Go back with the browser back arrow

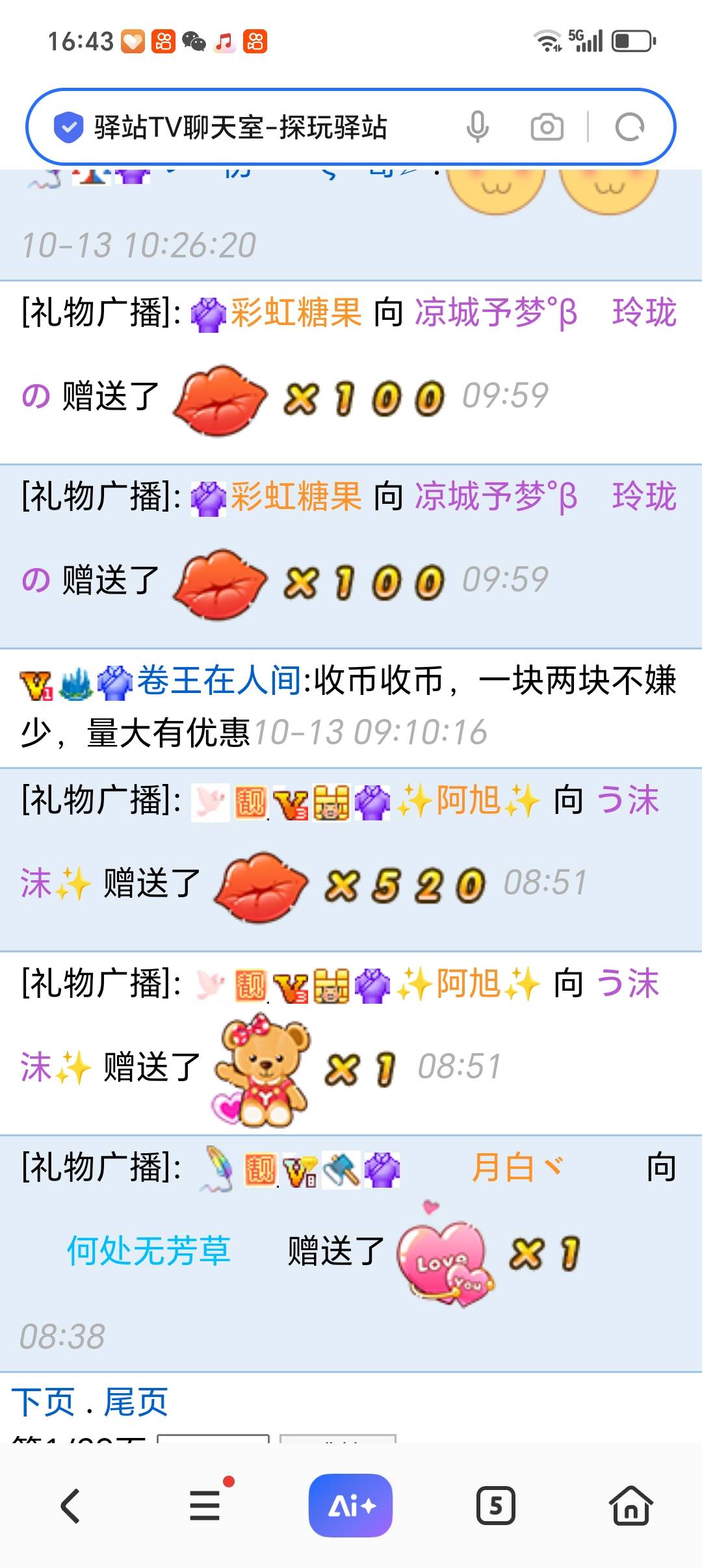click(x=70, y=1506)
